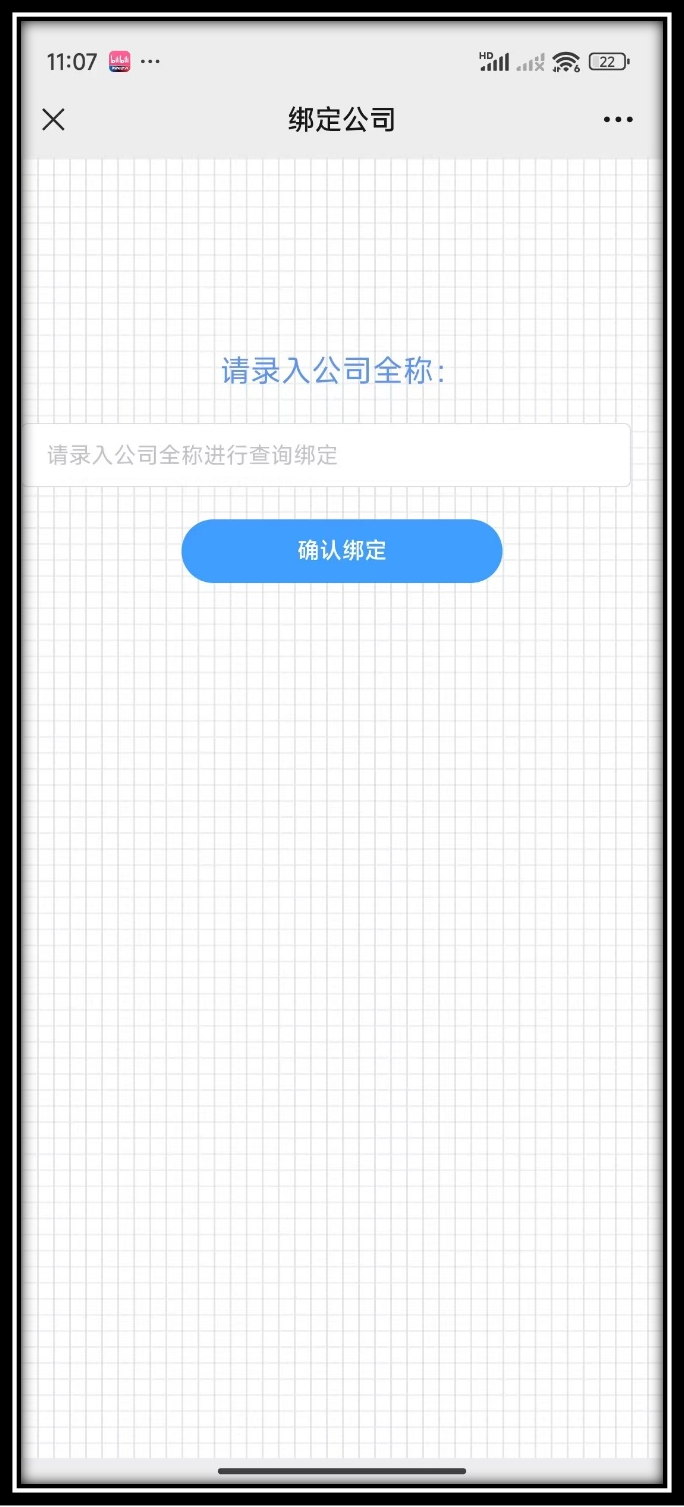This screenshot has width=684, height=1507.
Task: Close the 绑定公司 page
Action: pyautogui.click(x=53, y=120)
